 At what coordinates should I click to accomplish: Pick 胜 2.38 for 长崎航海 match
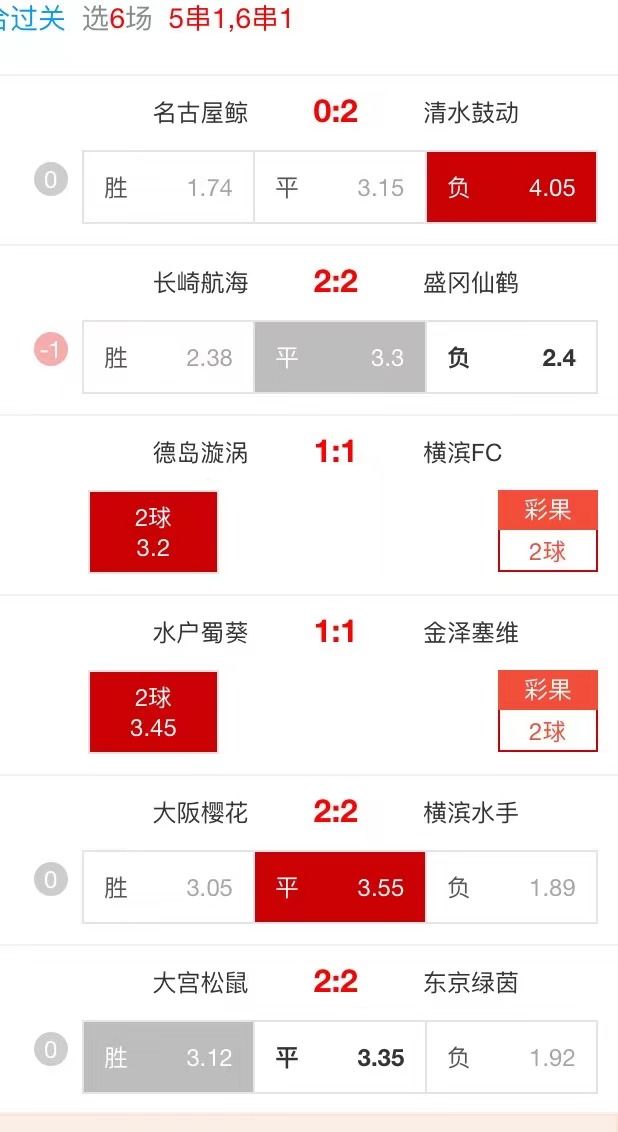tap(168, 357)
